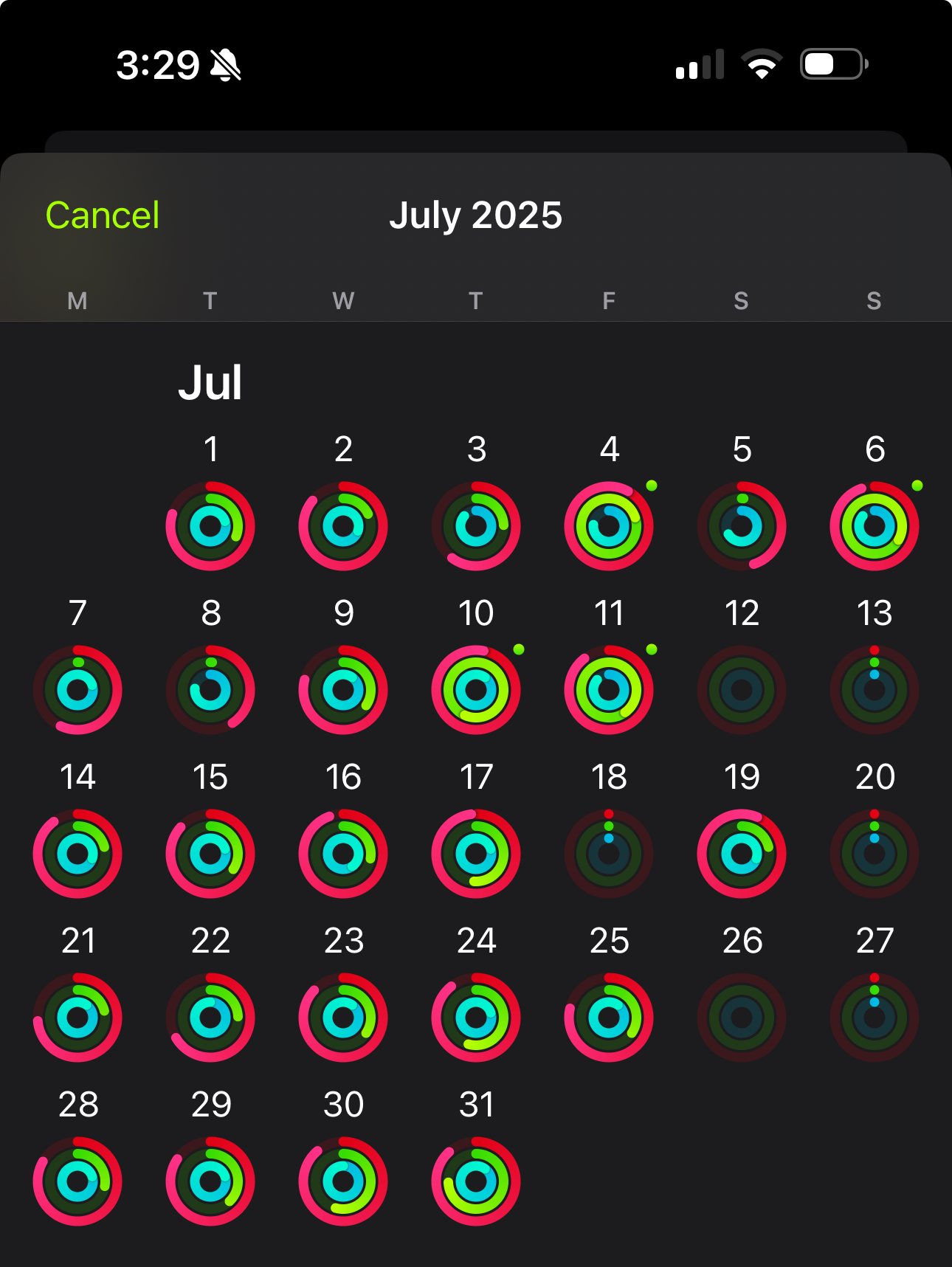This screenshot has width=952, height=1267.
Task: Tap the battery indicator in status bar
Action: [x=829, y=63]
